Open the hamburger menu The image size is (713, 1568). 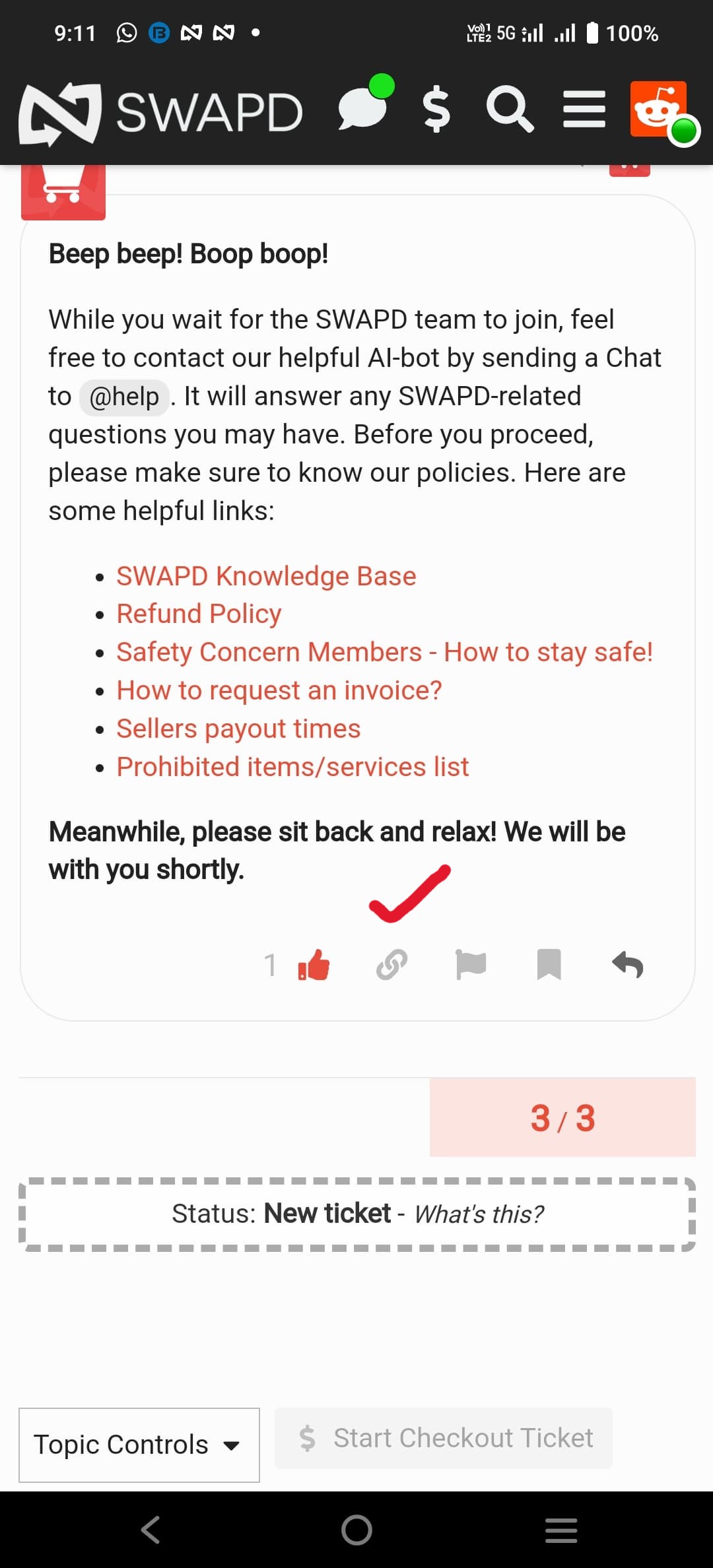click(584, 110)
